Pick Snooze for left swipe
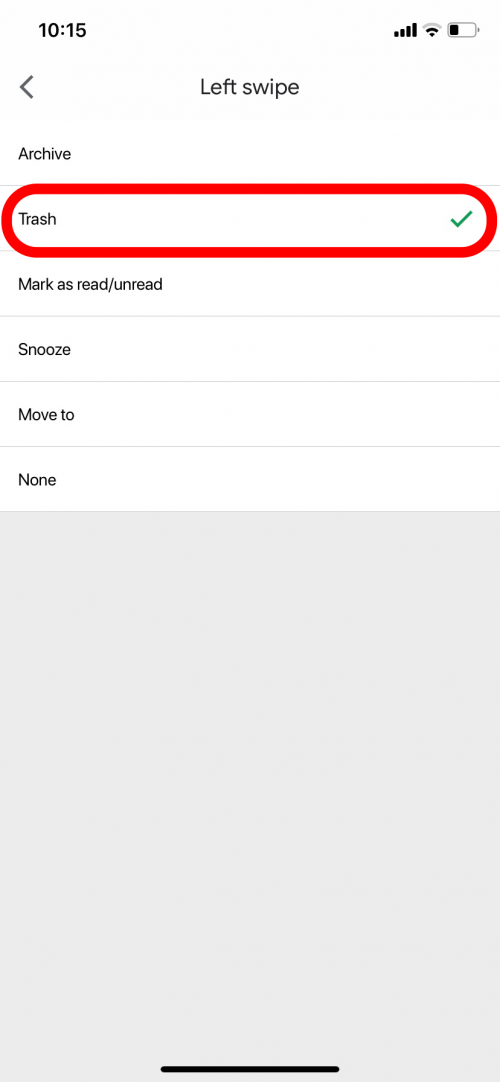The width and height of the screenshot is (500, 1082). (x=250, y=349)
